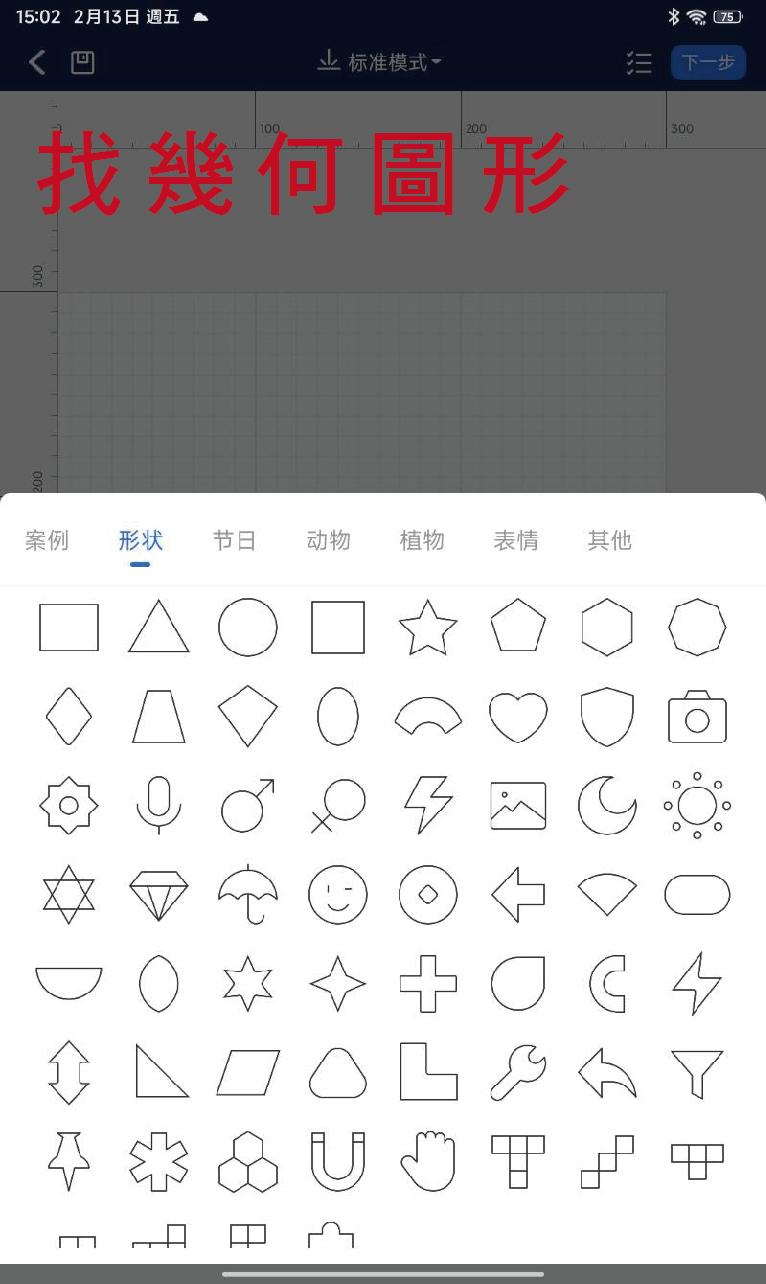Choose the camera shape
Image resolution: width=766 pixels, height=1284 pixels.
(x=697, y=717)
